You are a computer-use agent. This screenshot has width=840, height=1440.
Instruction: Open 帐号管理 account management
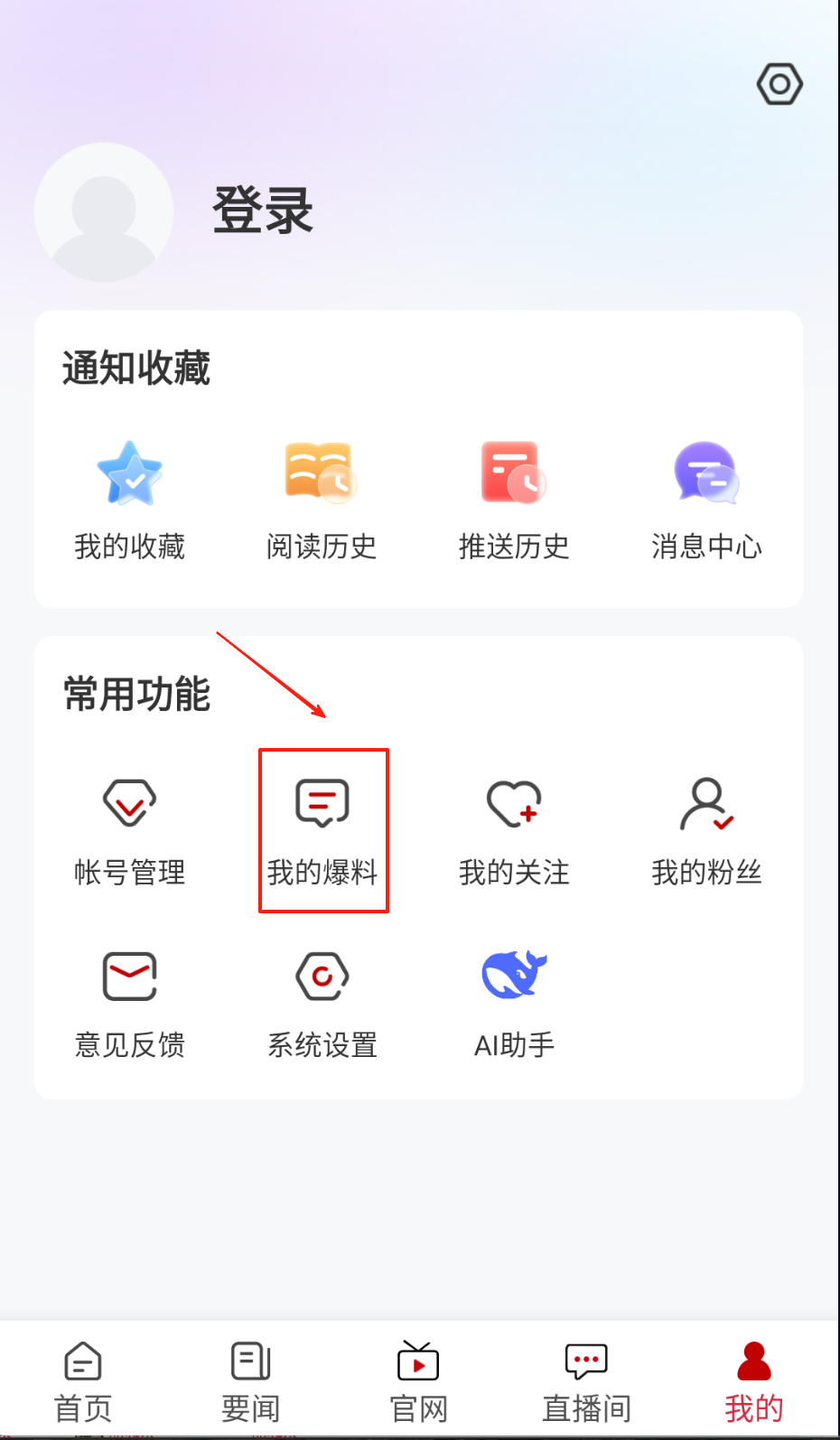[x=130, y=829]
